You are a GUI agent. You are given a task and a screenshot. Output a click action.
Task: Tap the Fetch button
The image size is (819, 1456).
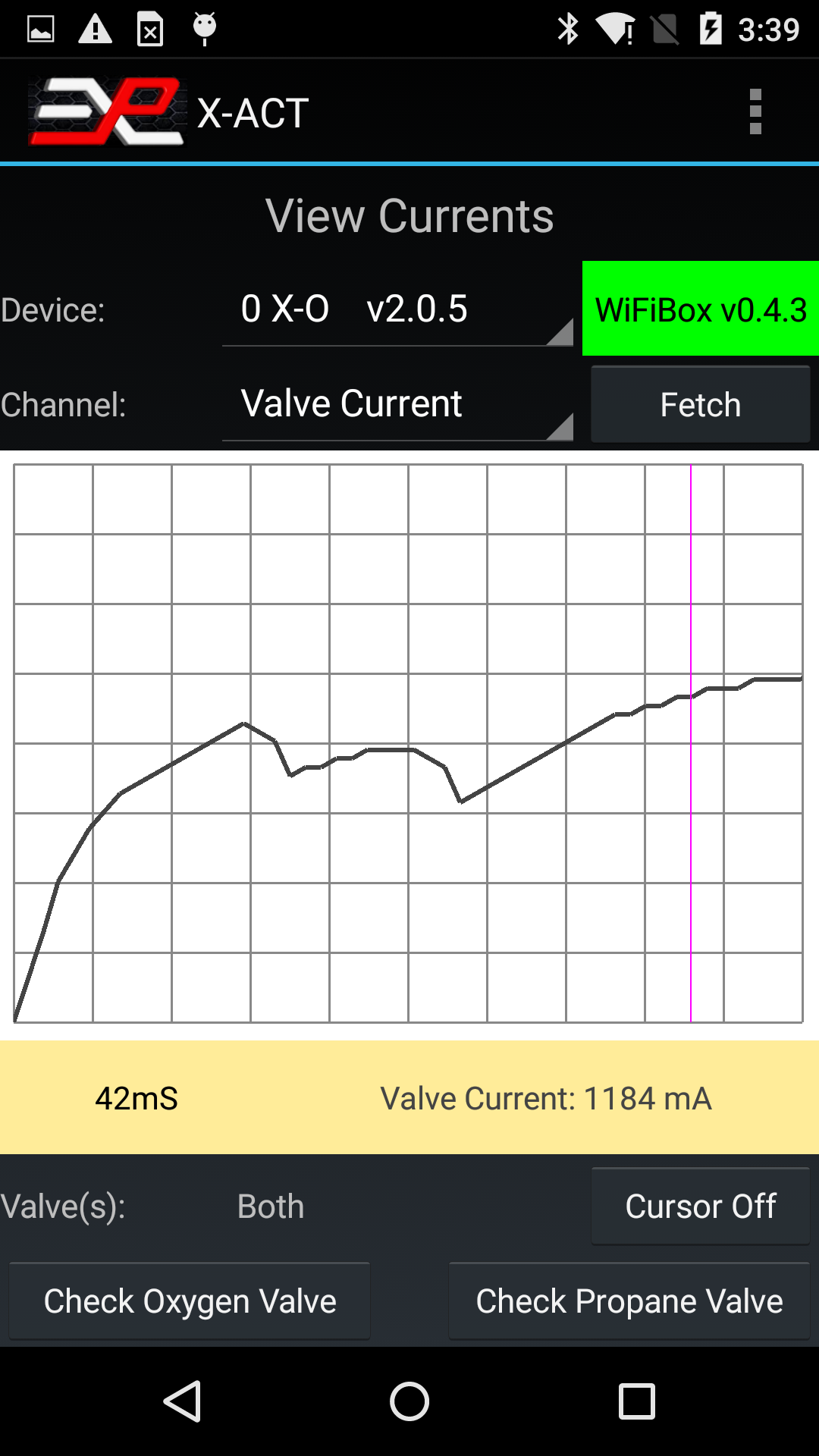700,404
